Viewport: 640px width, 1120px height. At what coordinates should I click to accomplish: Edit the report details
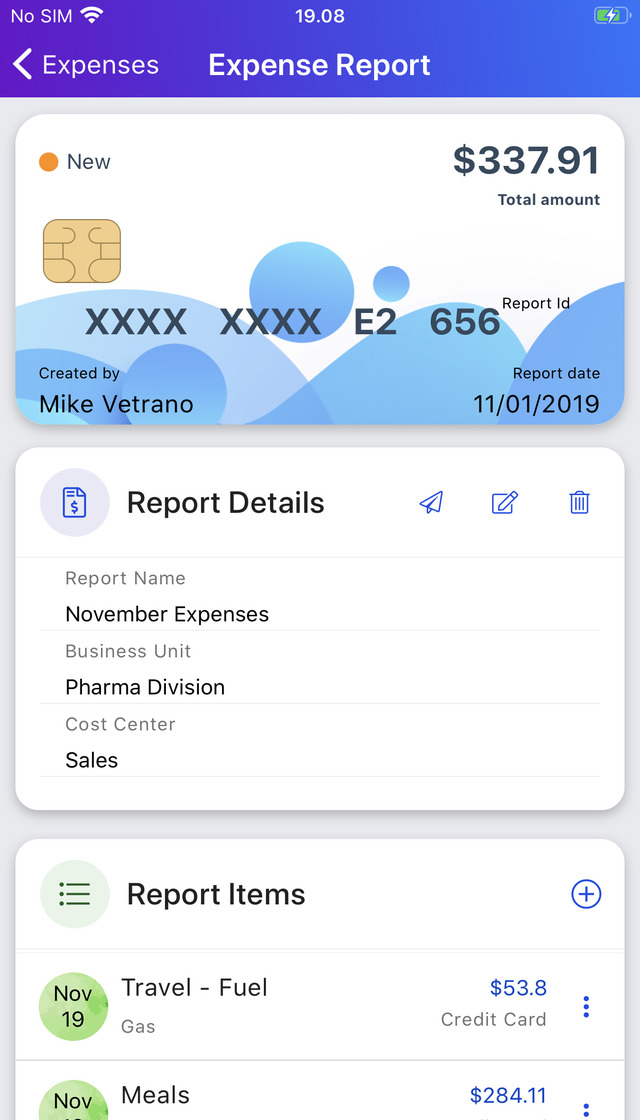click(x=505, y=502)
